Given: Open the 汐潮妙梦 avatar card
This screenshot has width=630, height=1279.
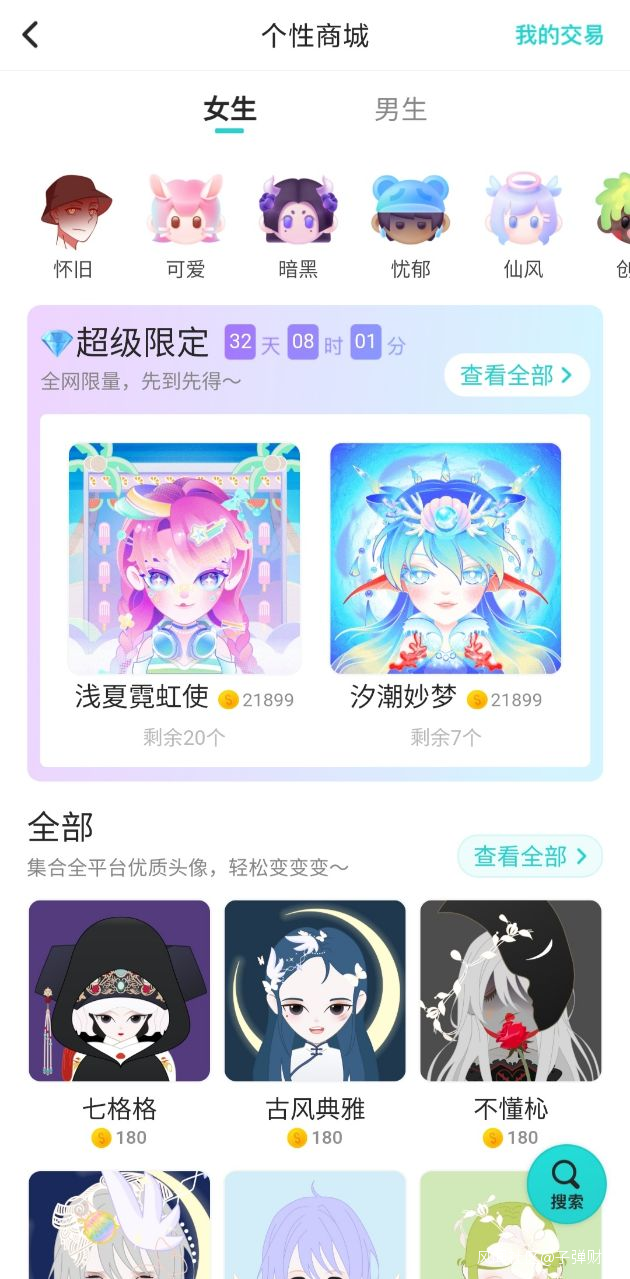Looking at the screenshot, I should point(445,559).
